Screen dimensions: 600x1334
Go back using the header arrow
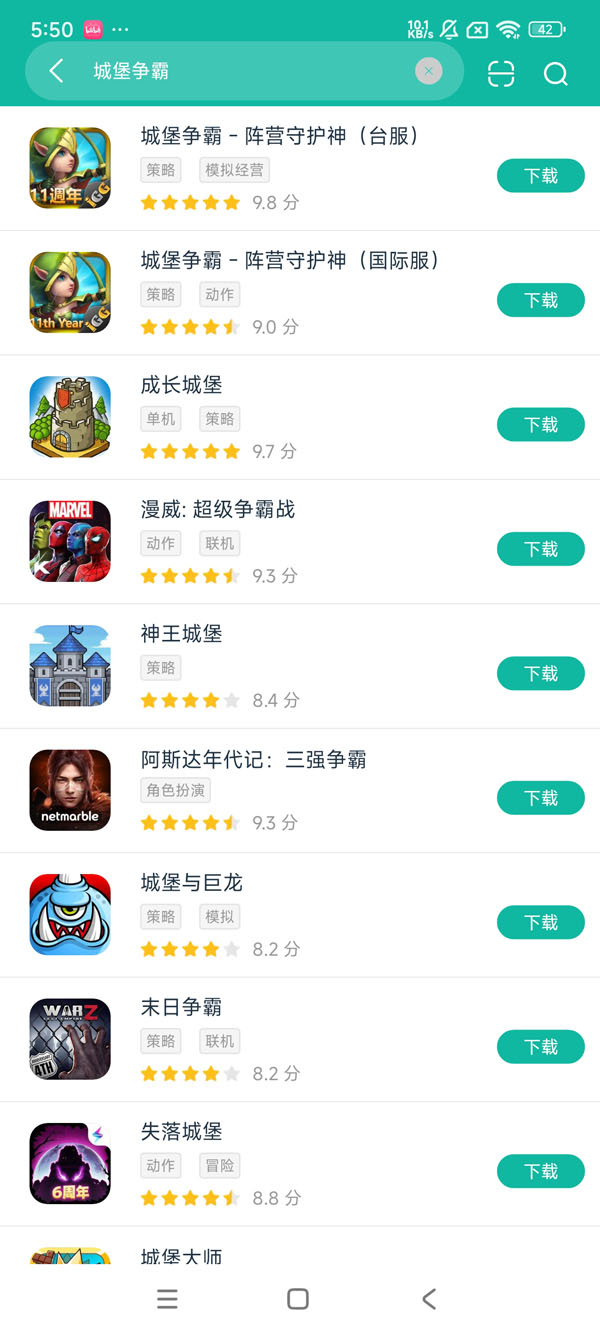click(x=56, y=71)
